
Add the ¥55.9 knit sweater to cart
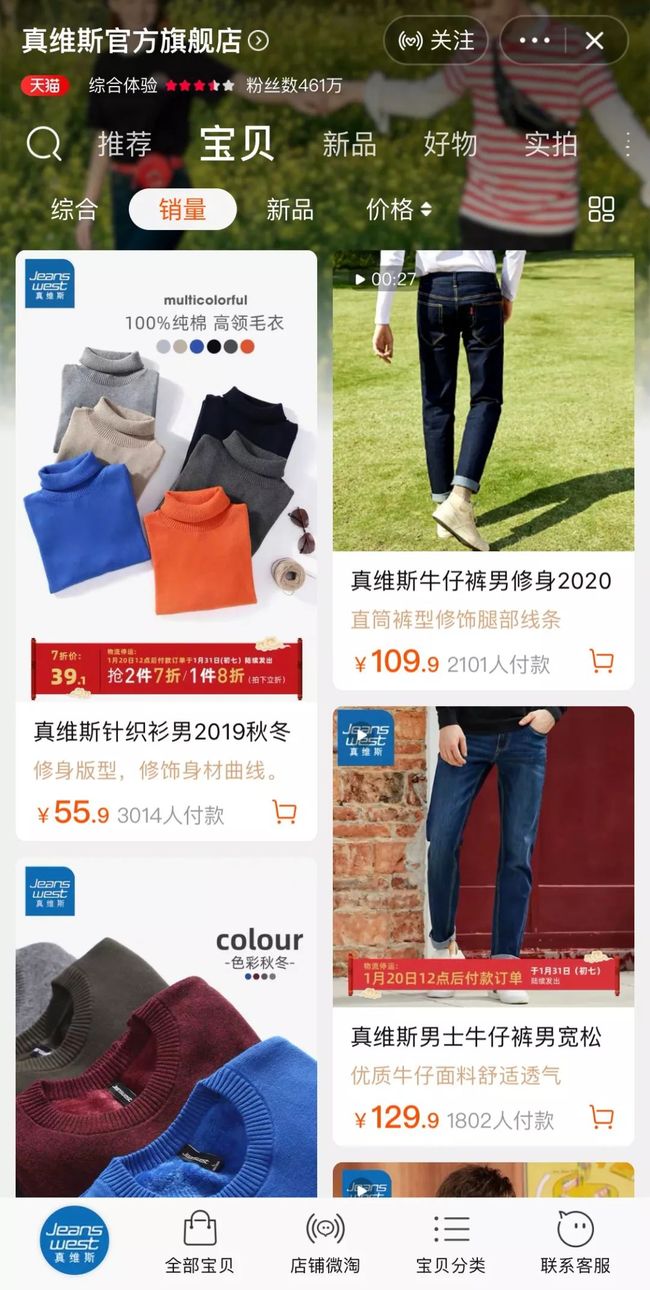click(x=285, y=812)
